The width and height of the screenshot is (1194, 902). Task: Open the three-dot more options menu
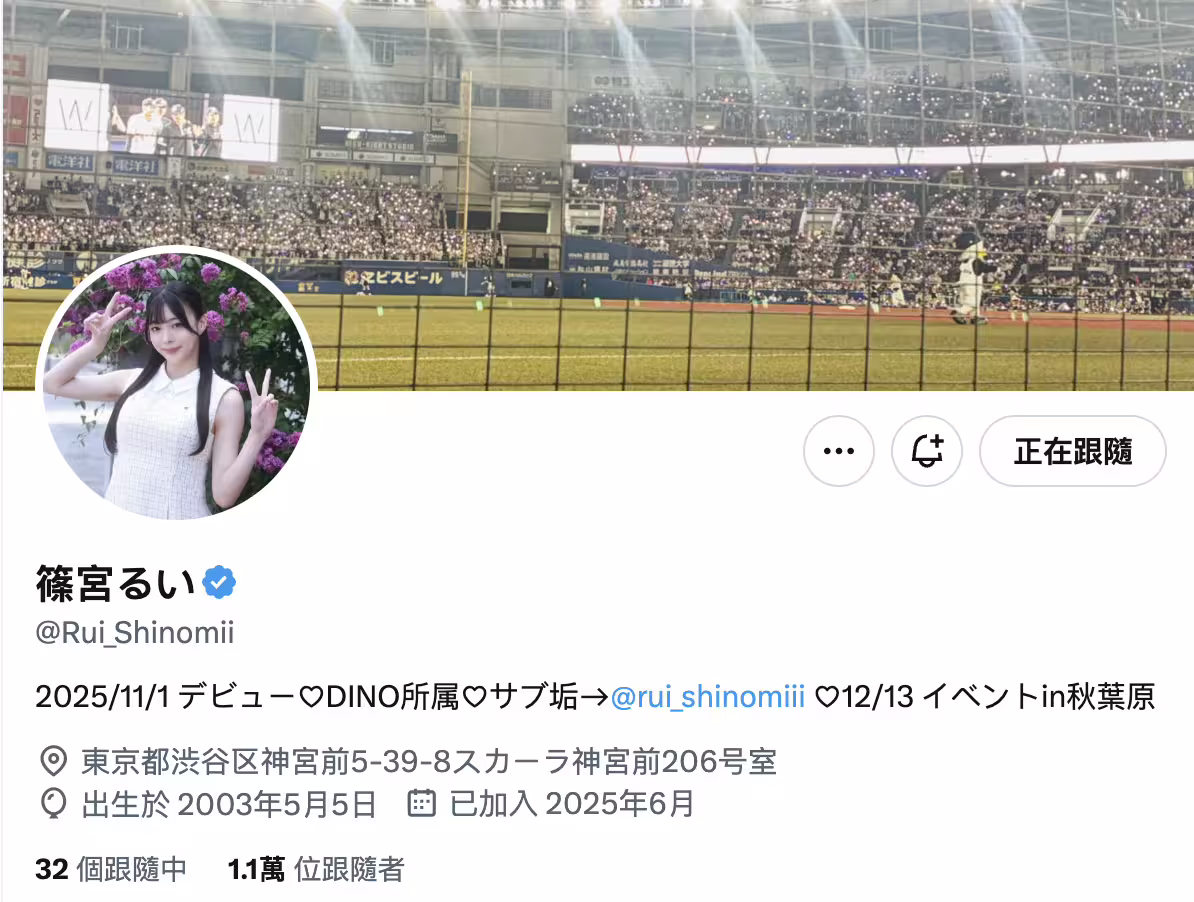[x=838, y=451]
